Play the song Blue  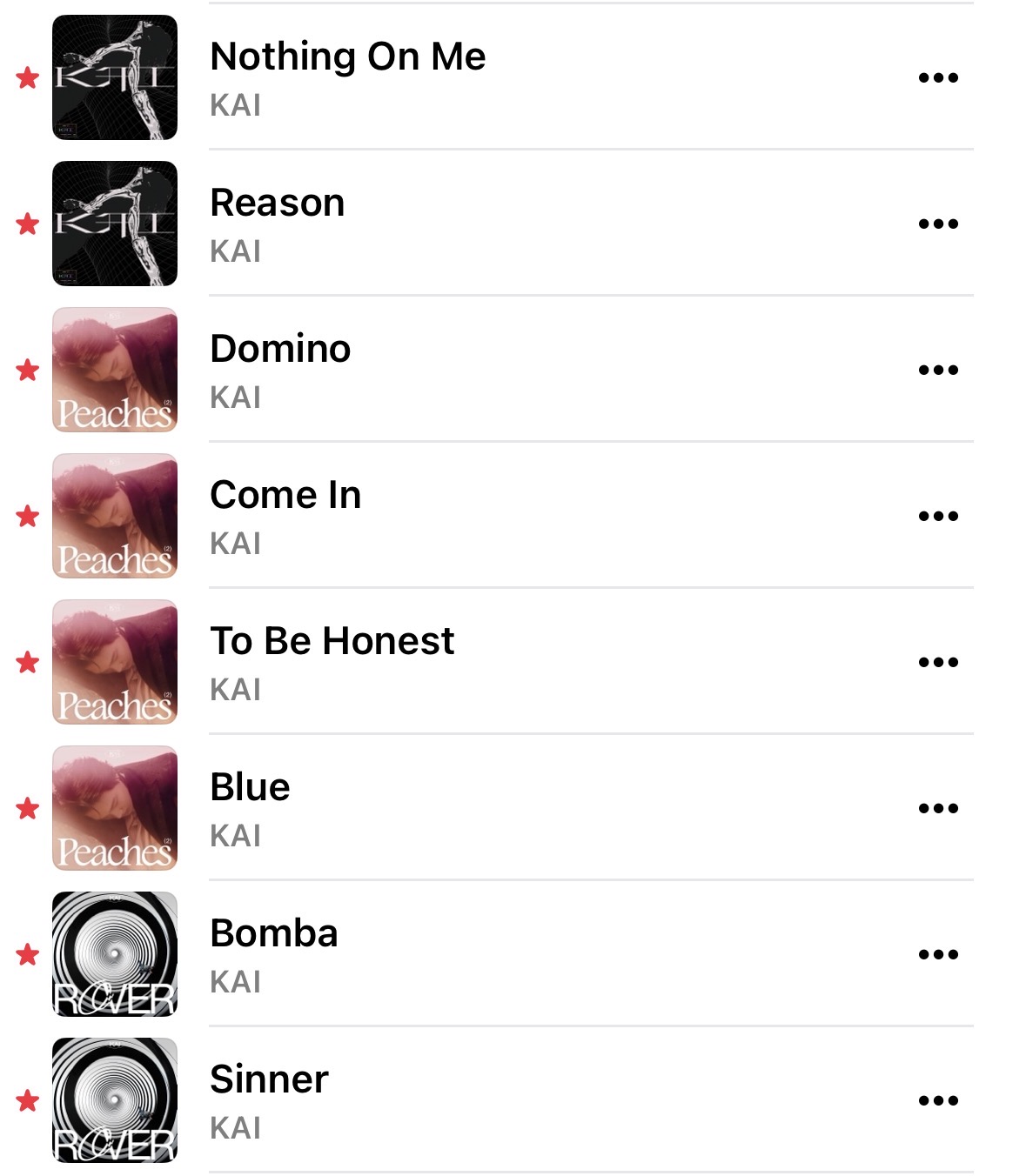pos(250,788)
